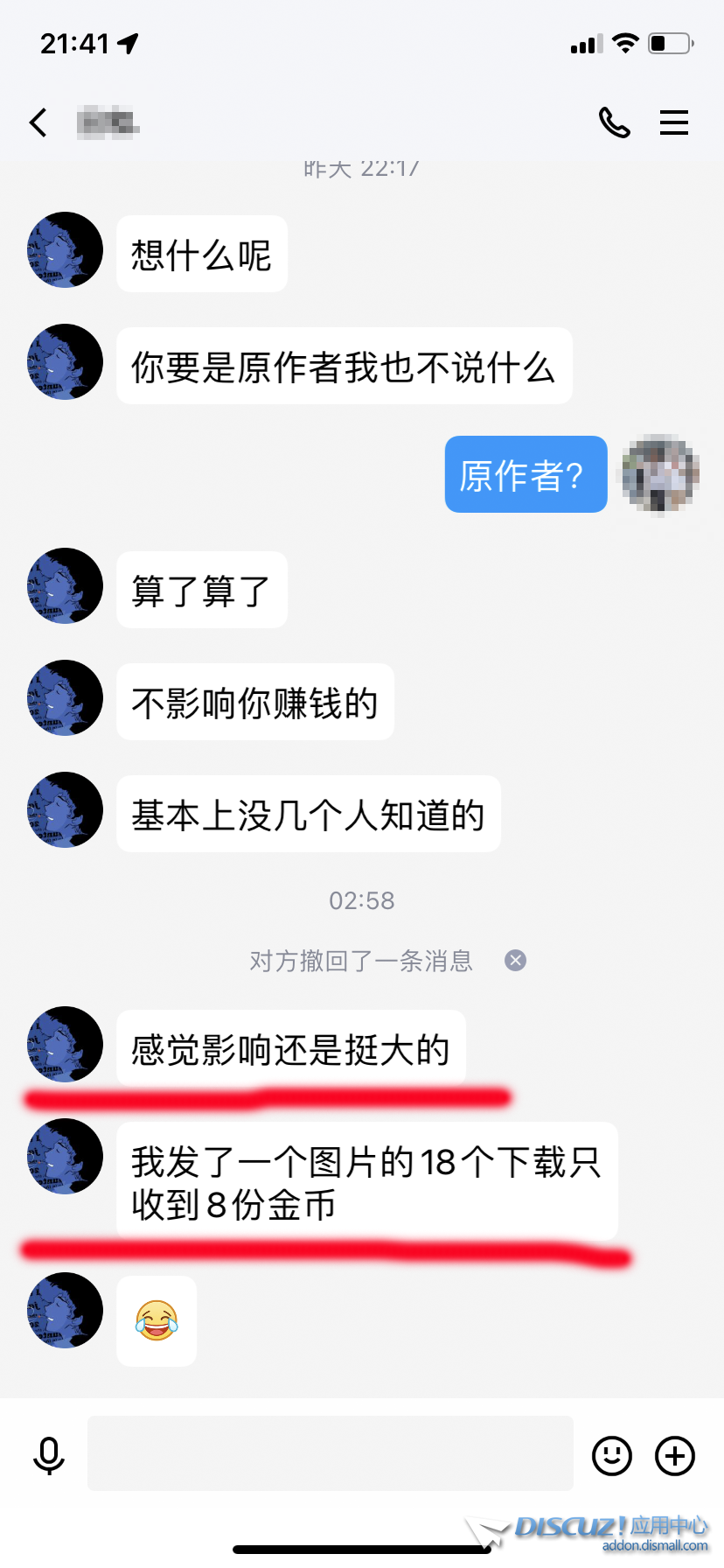The image size is (724, 1568).
Task: Tap the back arrow to leave the chat
Action: pos(38,122)
